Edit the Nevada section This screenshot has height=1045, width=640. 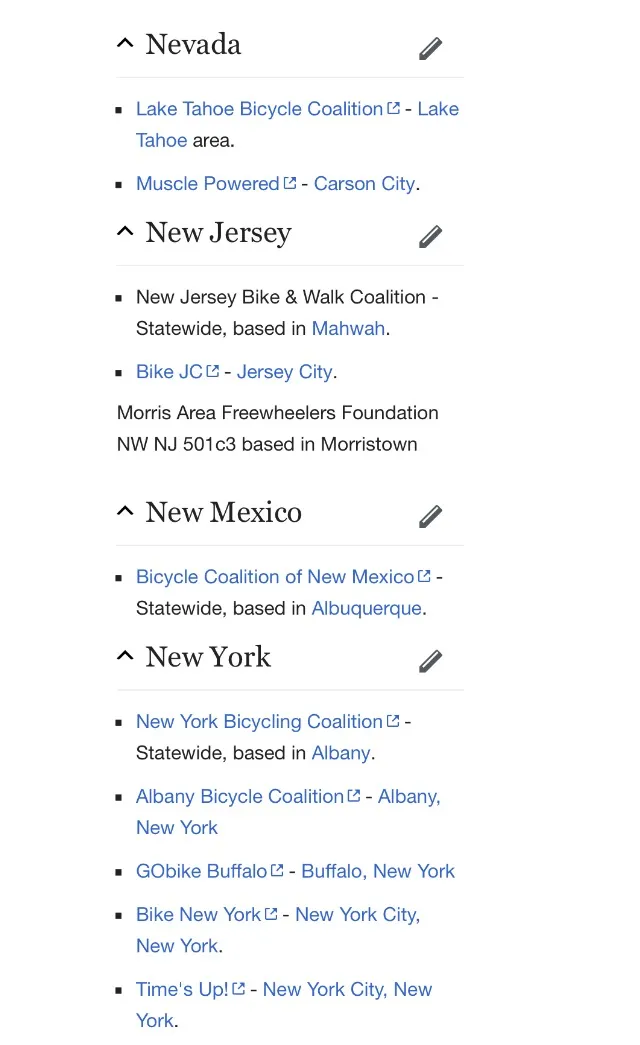[x=431, y=48]
